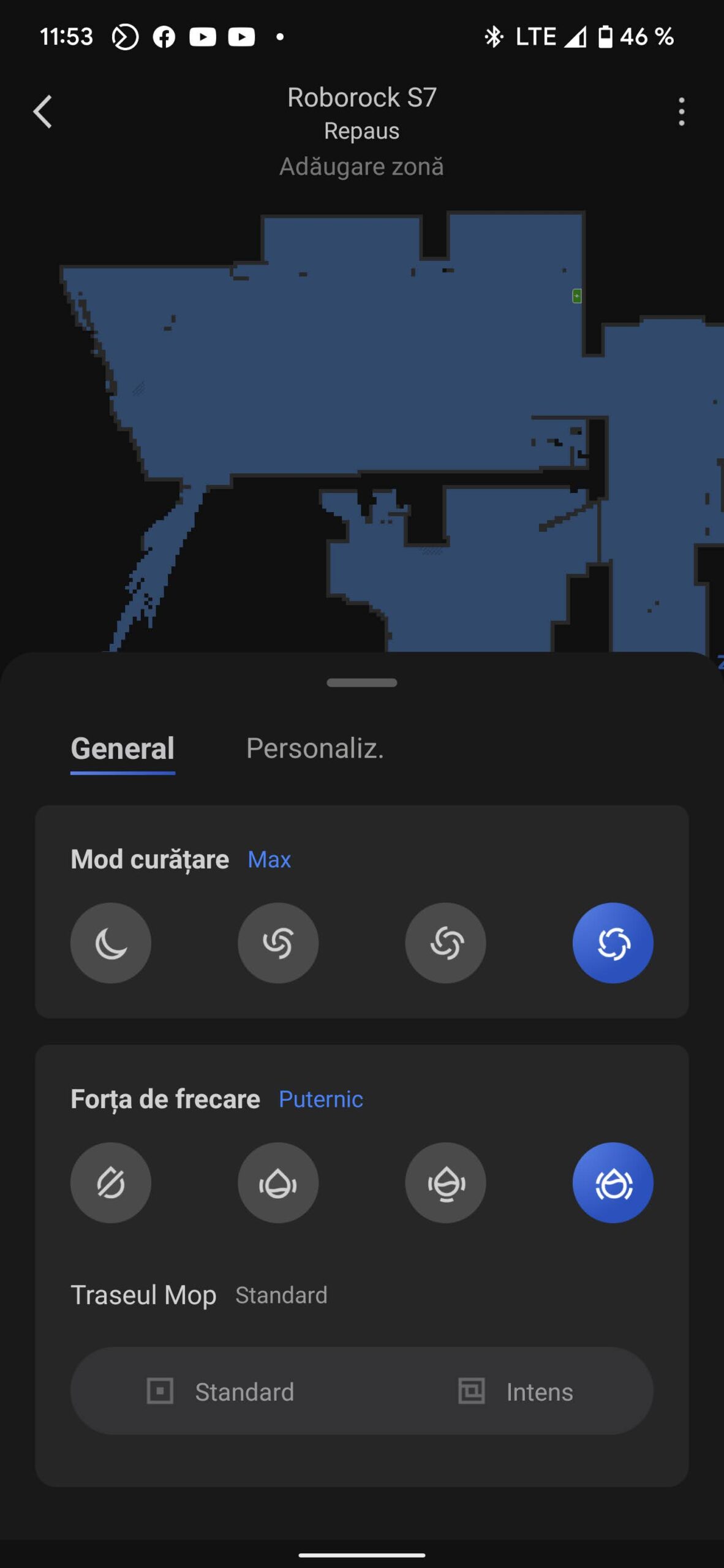
Task: Set Forța de frecare to the mild level
Action: tap(278, 1183)
